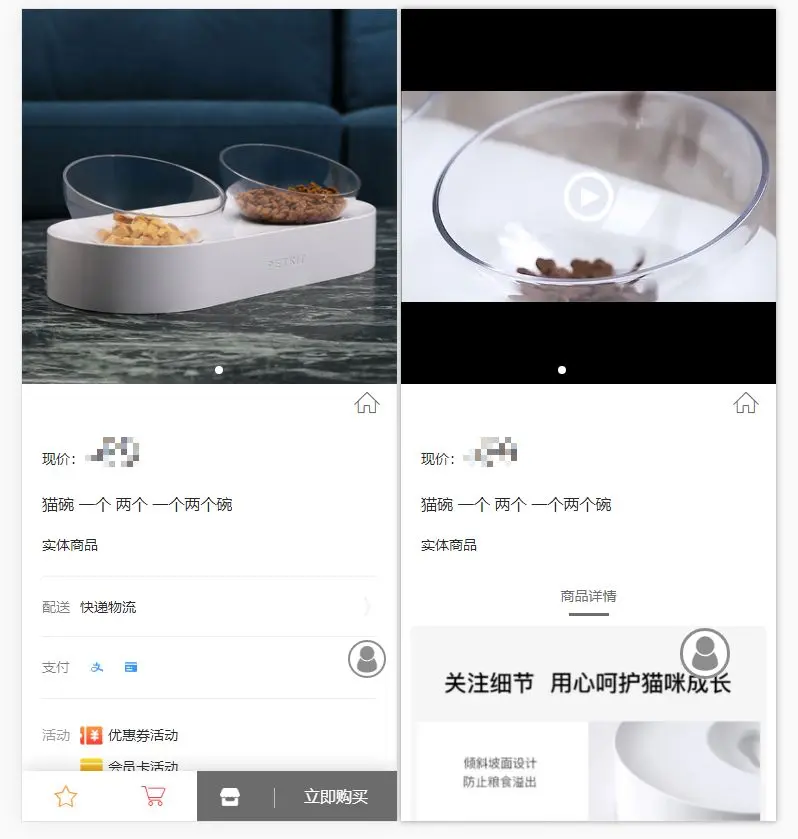View the 优惠券活动 coupon offer
The height and width of the screenshot is (839, 798).
[x=142, y=735]
